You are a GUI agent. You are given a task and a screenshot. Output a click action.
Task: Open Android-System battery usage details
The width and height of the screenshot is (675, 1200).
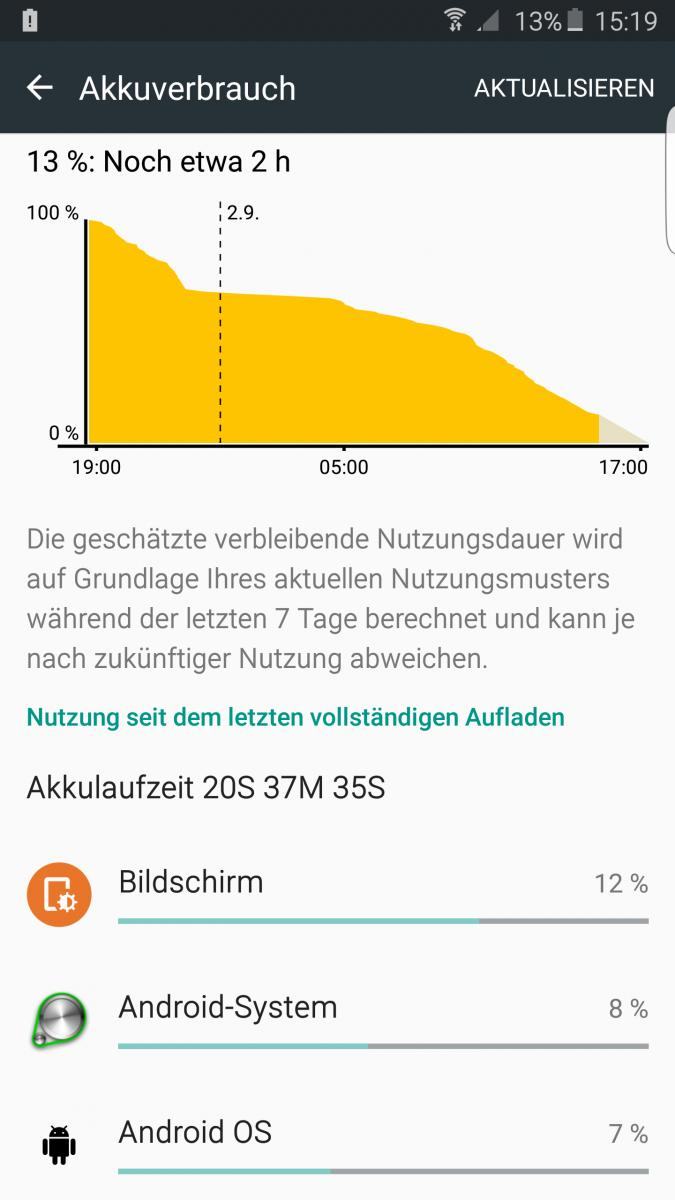point(337,1018)
